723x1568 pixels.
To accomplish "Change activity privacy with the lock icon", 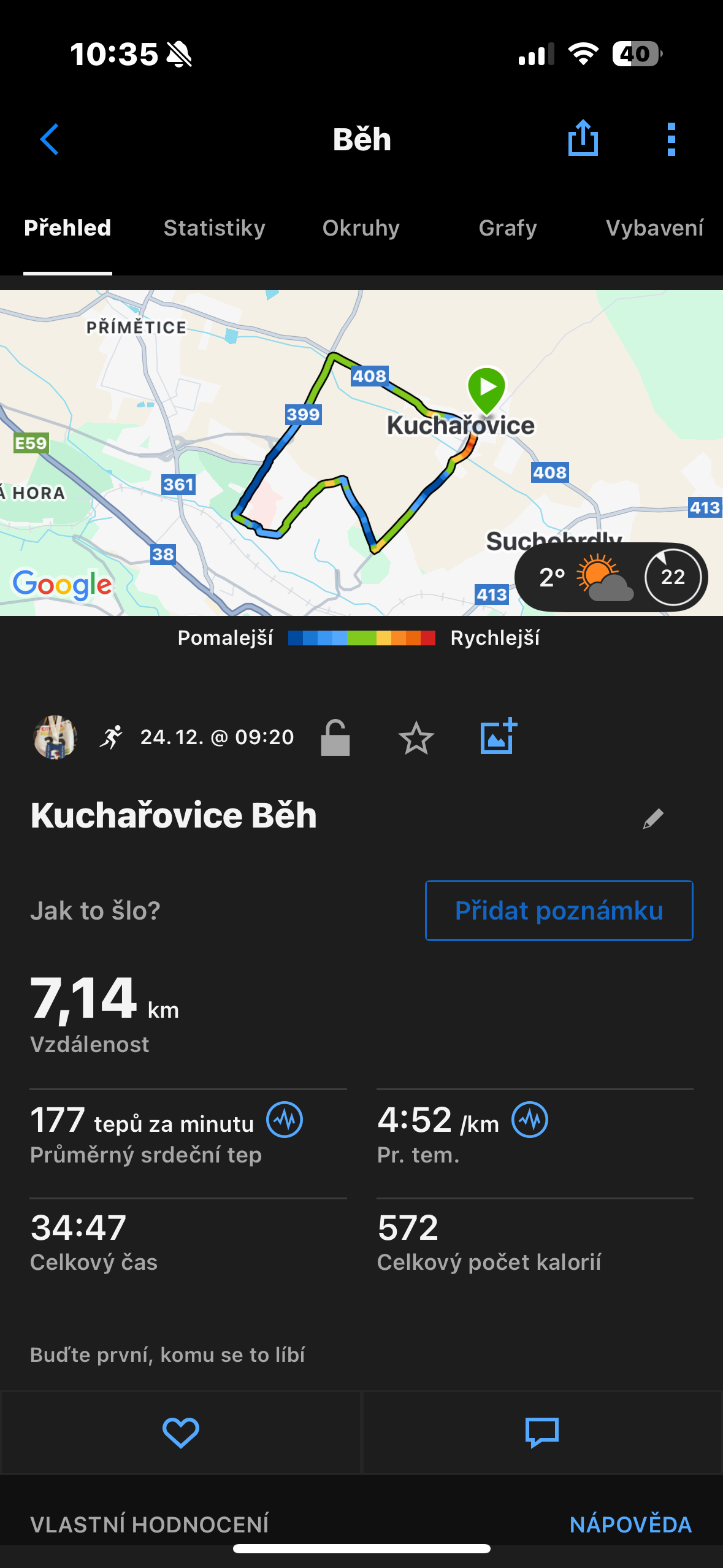I will [x=335, y=737].
